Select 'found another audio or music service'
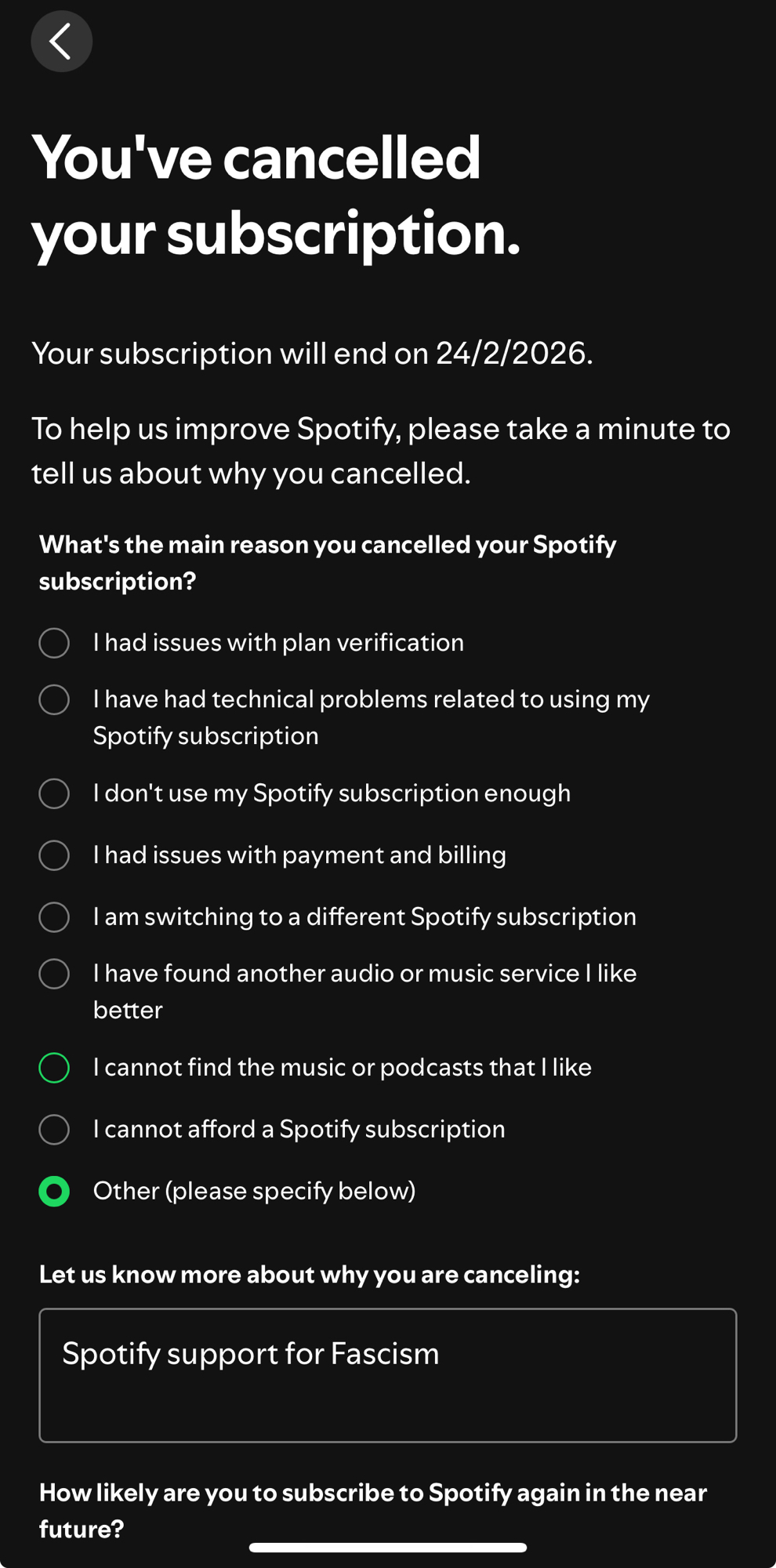The width and height of the screenshot is (776, 1568). coord(54,974)
